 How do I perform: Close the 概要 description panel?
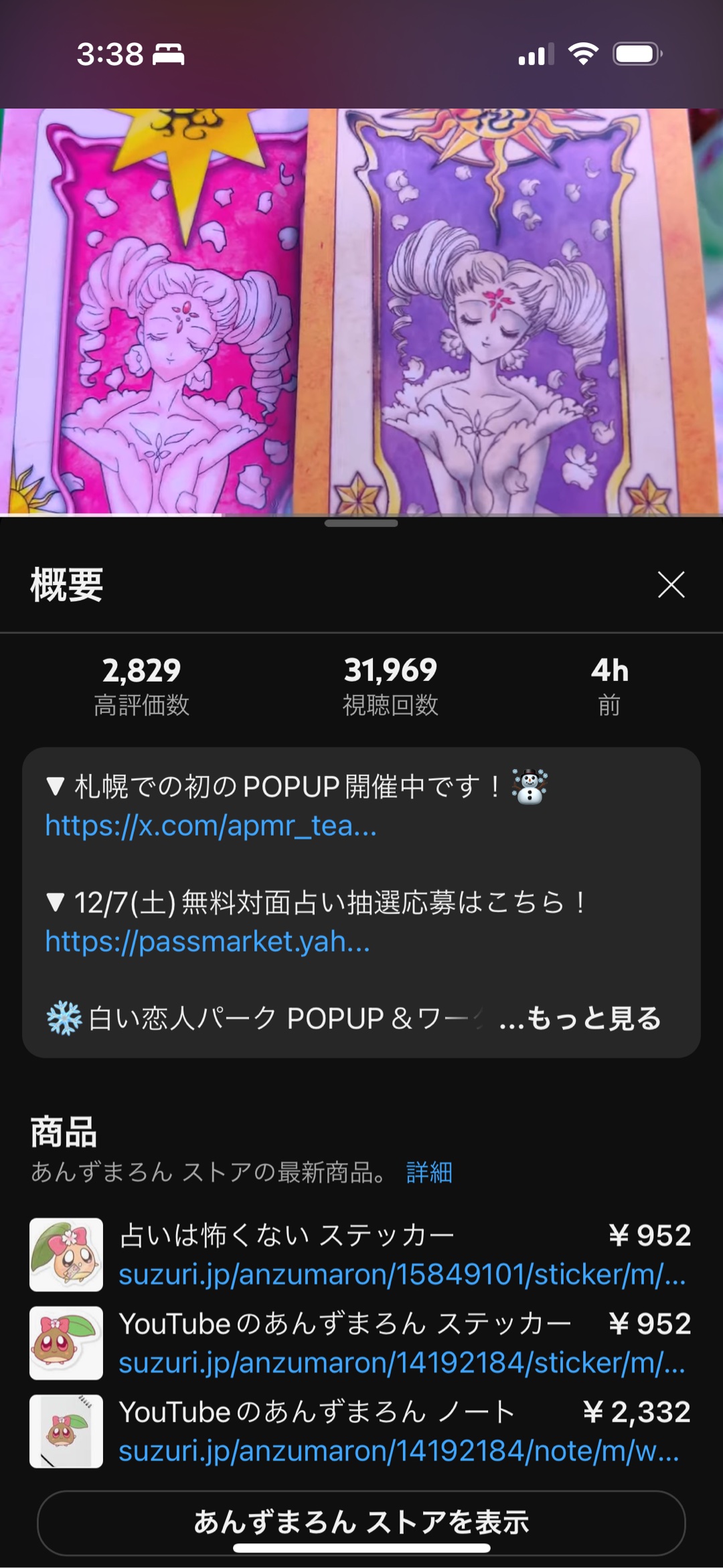(671, 584)
